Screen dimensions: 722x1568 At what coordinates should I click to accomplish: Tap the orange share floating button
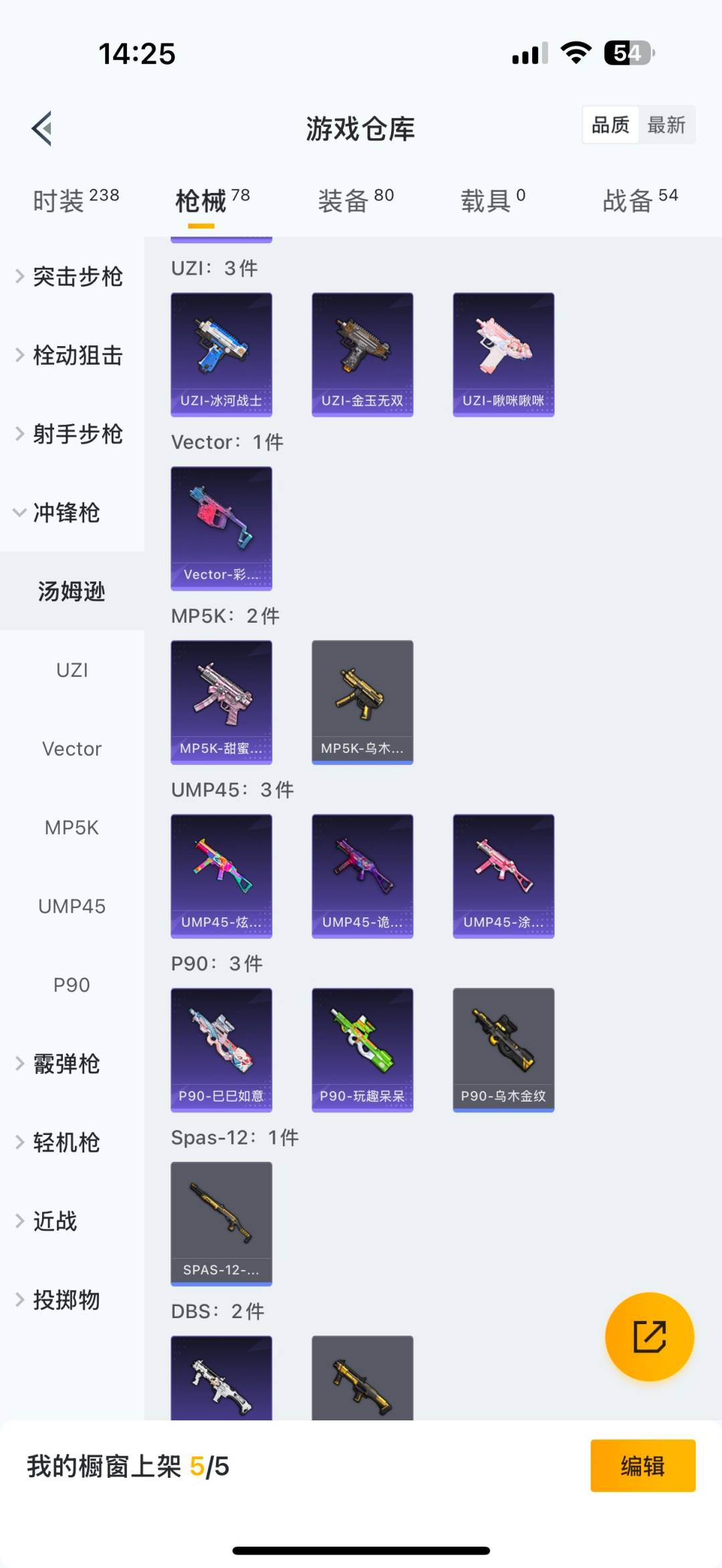[649, 1336]
